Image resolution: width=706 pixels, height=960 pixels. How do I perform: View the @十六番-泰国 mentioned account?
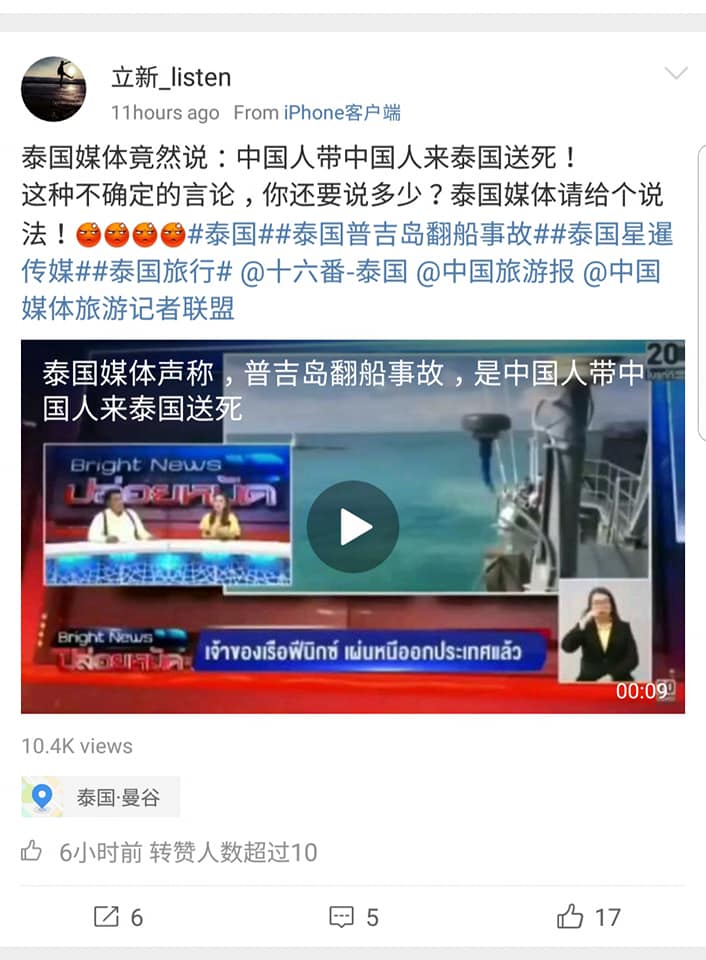click(324, 271)
